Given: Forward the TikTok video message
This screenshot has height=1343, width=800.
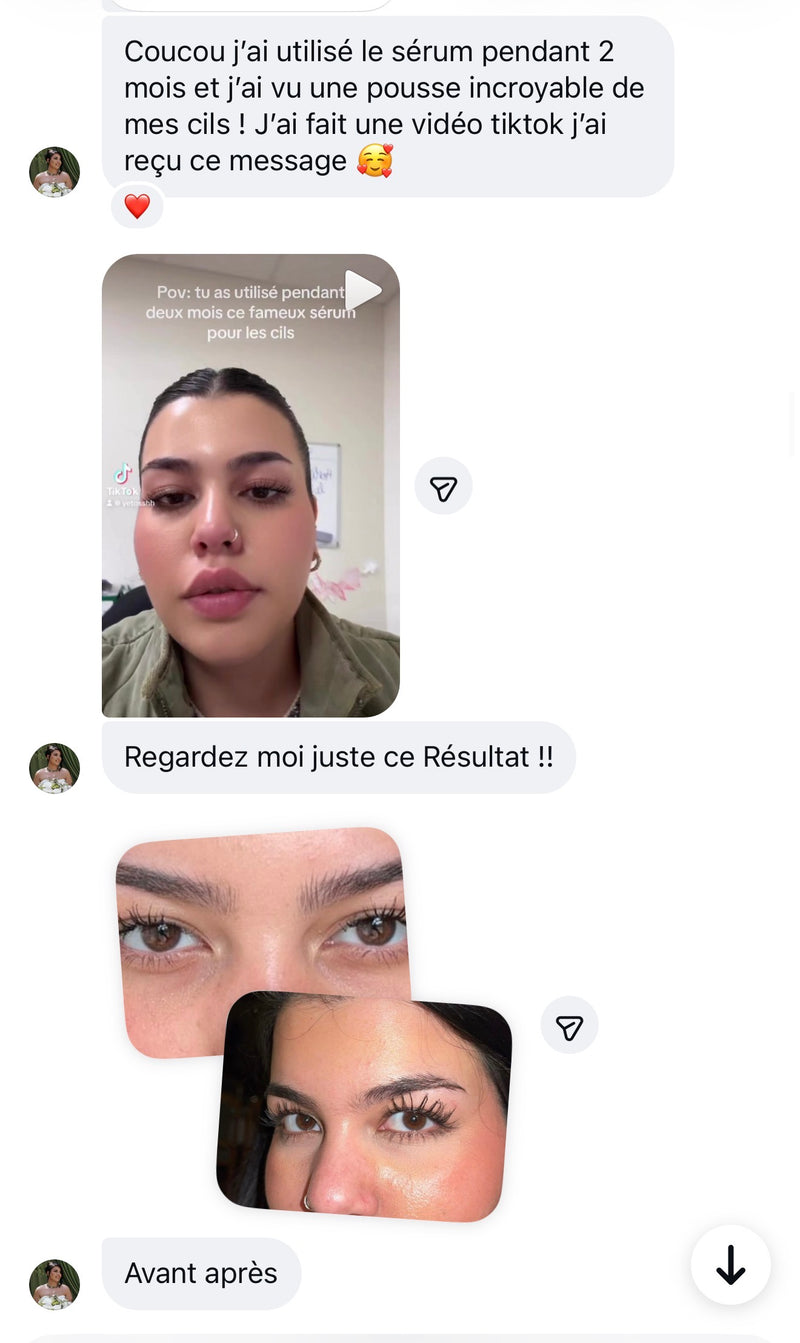Looking at the screenshot, I should click(x=443, y=487).
